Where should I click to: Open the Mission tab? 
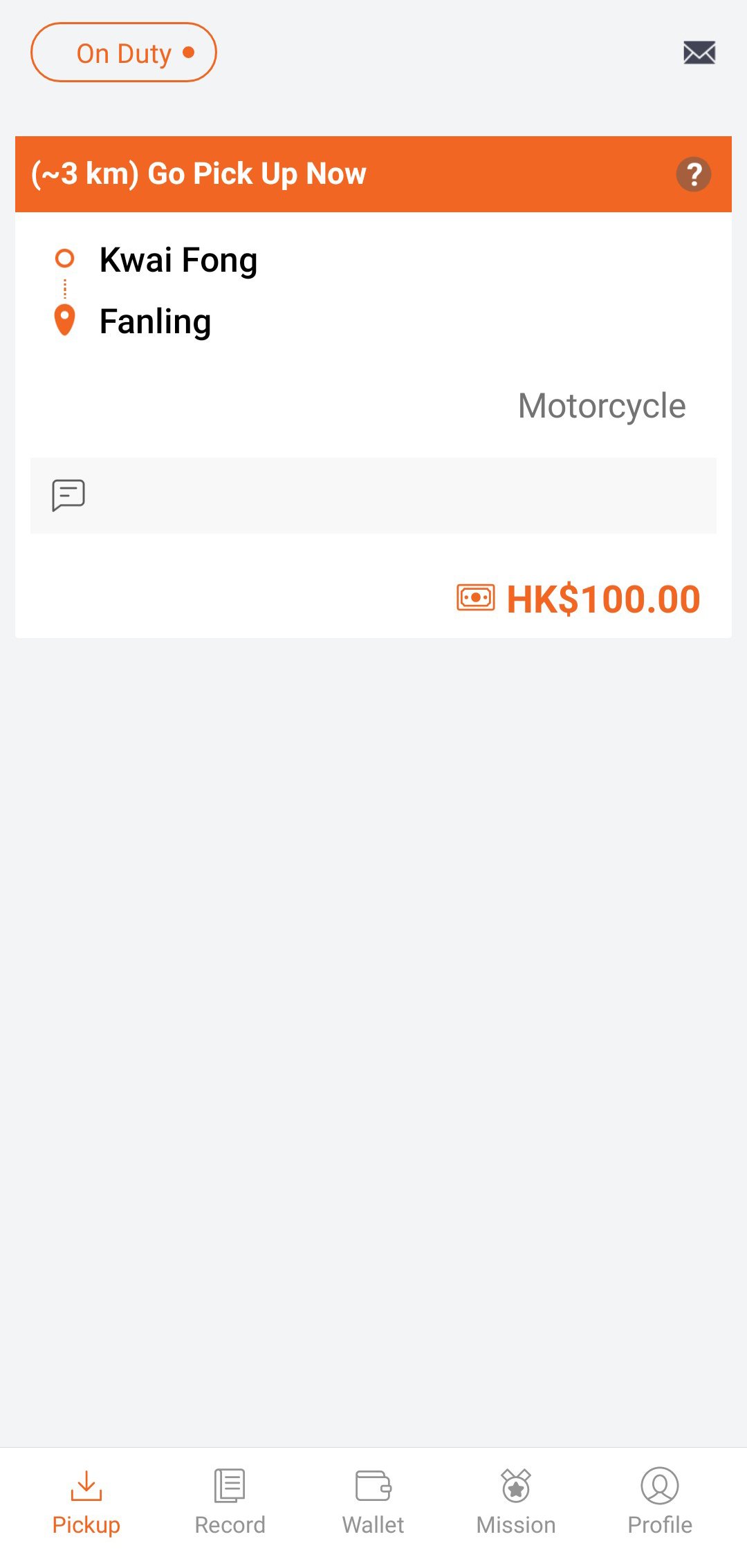(x=516, y=1502)
